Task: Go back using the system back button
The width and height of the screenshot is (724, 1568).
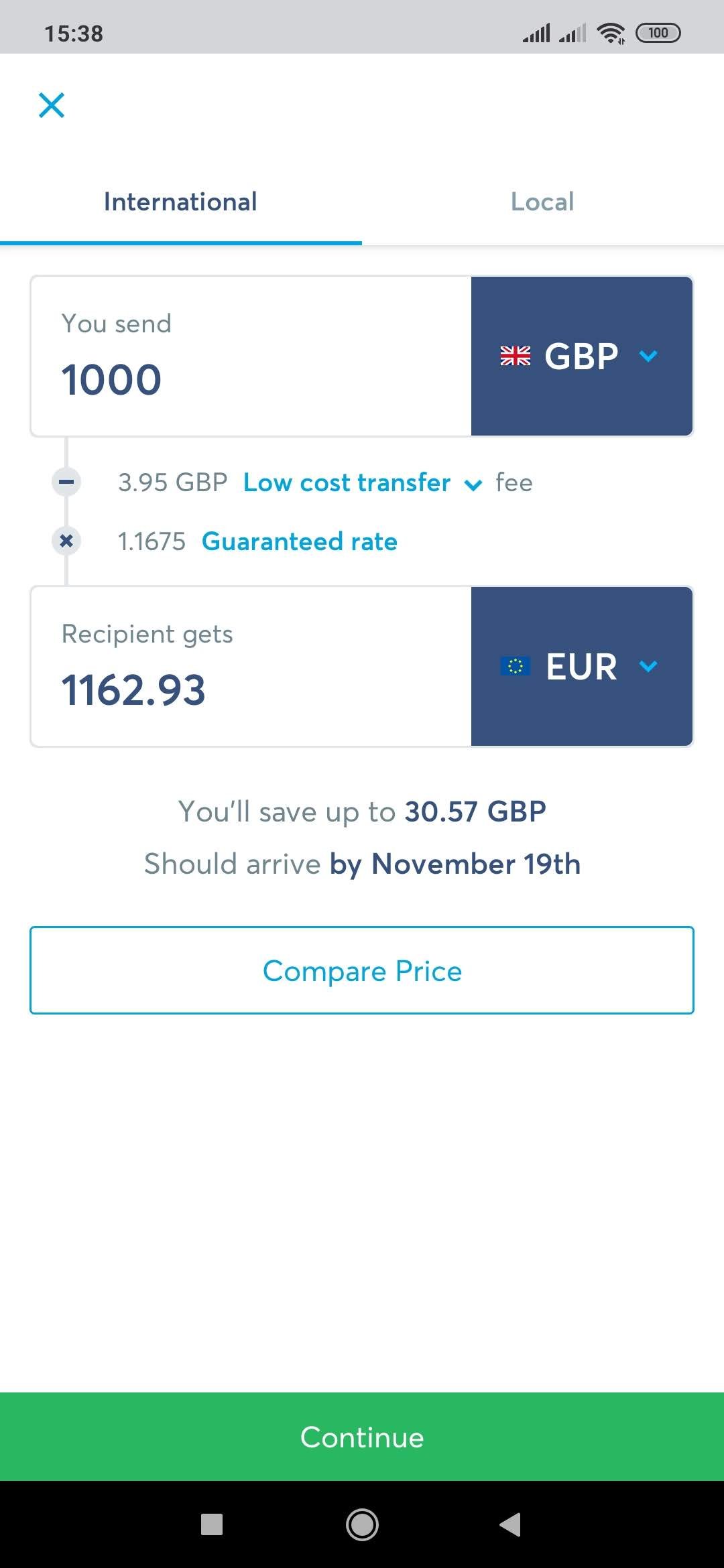Action: (x=511, y=1524)
